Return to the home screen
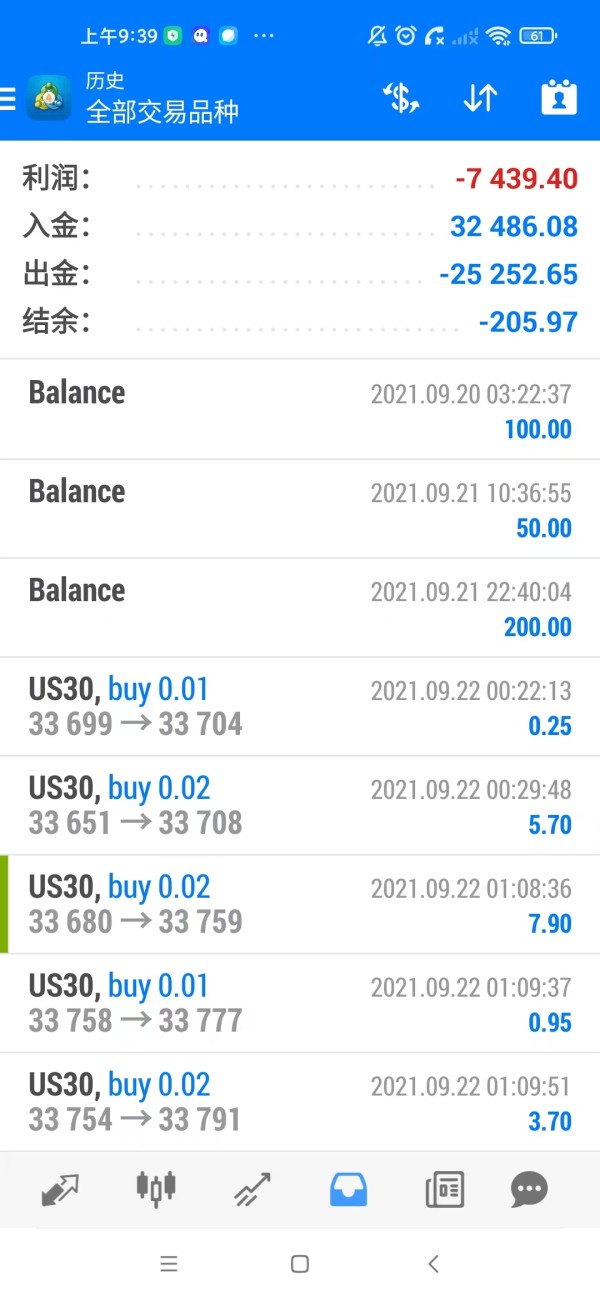600x1300 pixels. (x=299, y=1264)
